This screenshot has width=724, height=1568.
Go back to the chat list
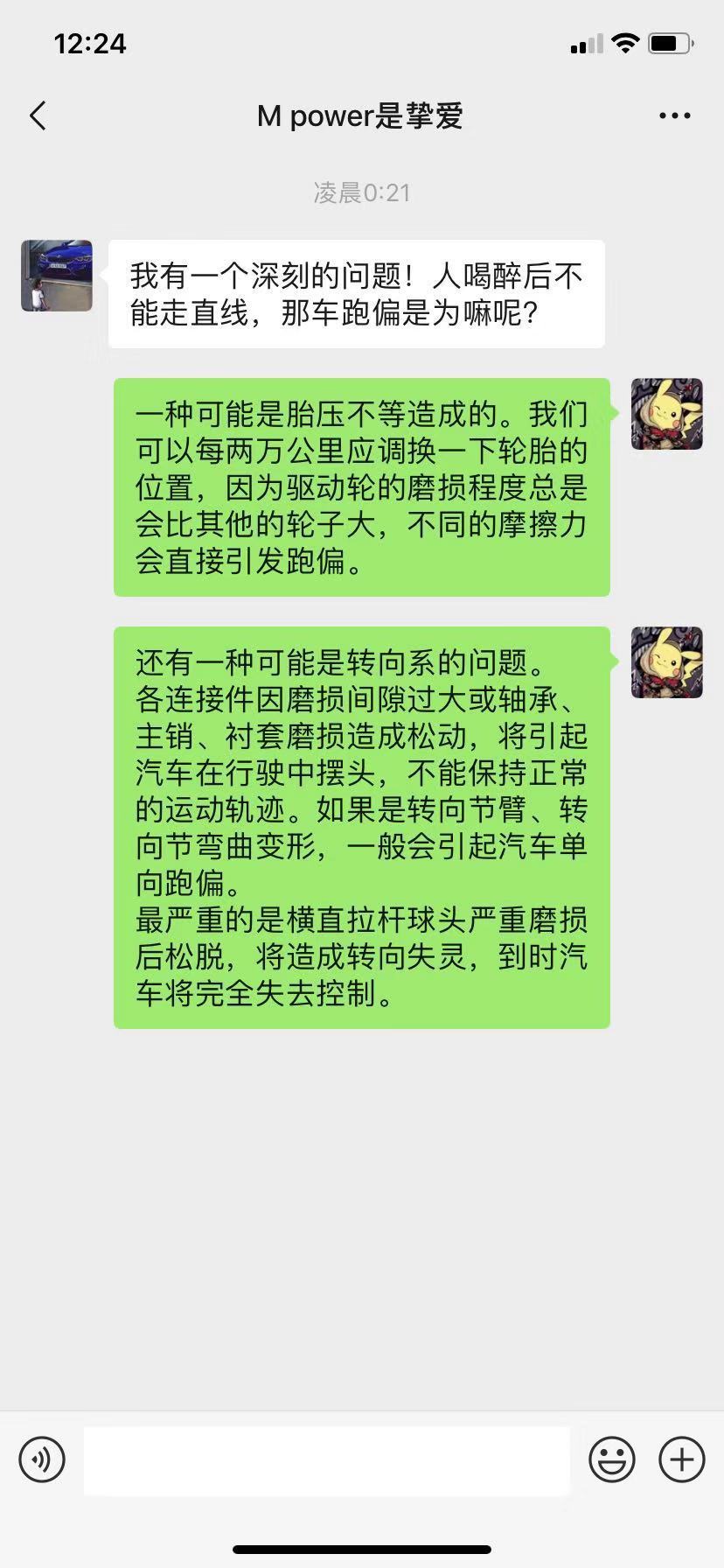(x=38, y=115)
